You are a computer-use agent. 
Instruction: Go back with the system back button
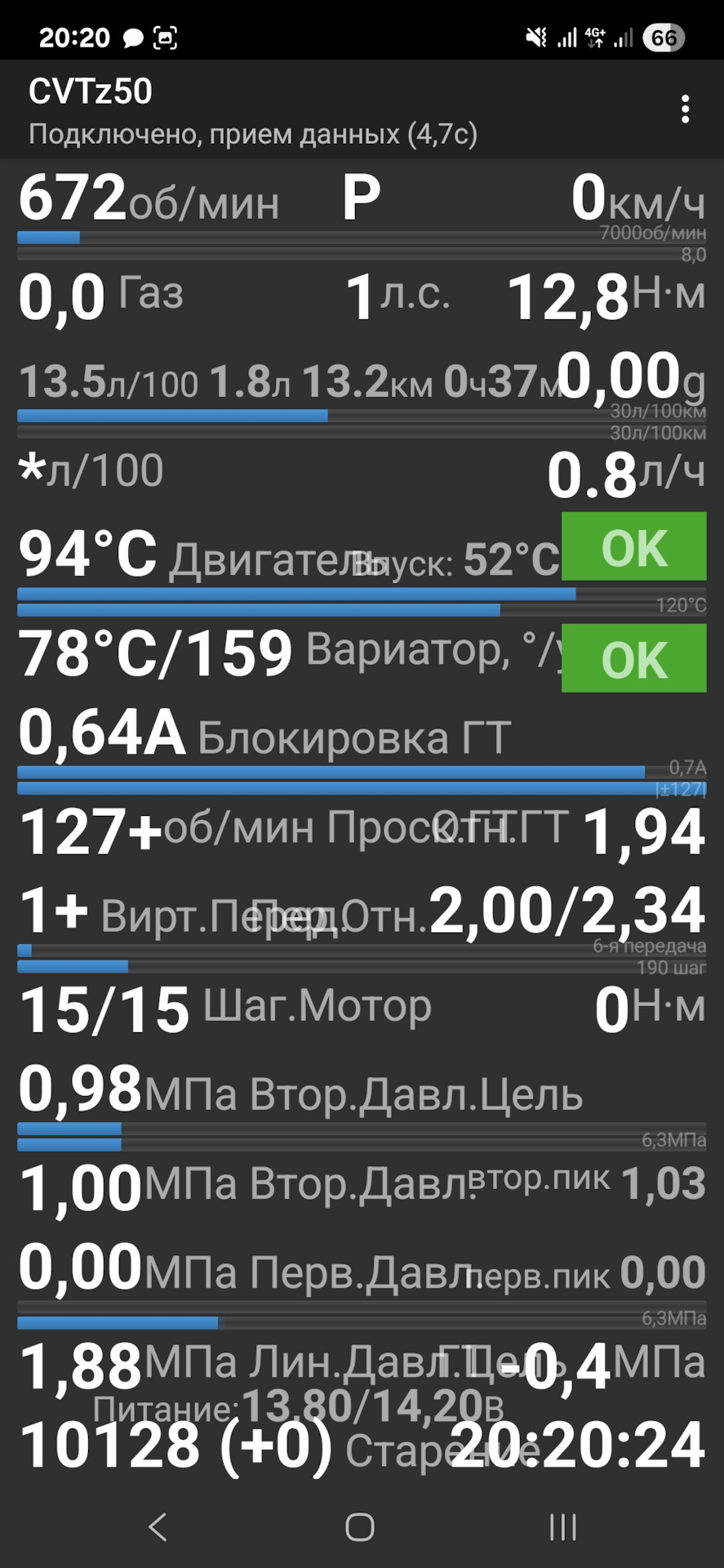pos(158,1526)
